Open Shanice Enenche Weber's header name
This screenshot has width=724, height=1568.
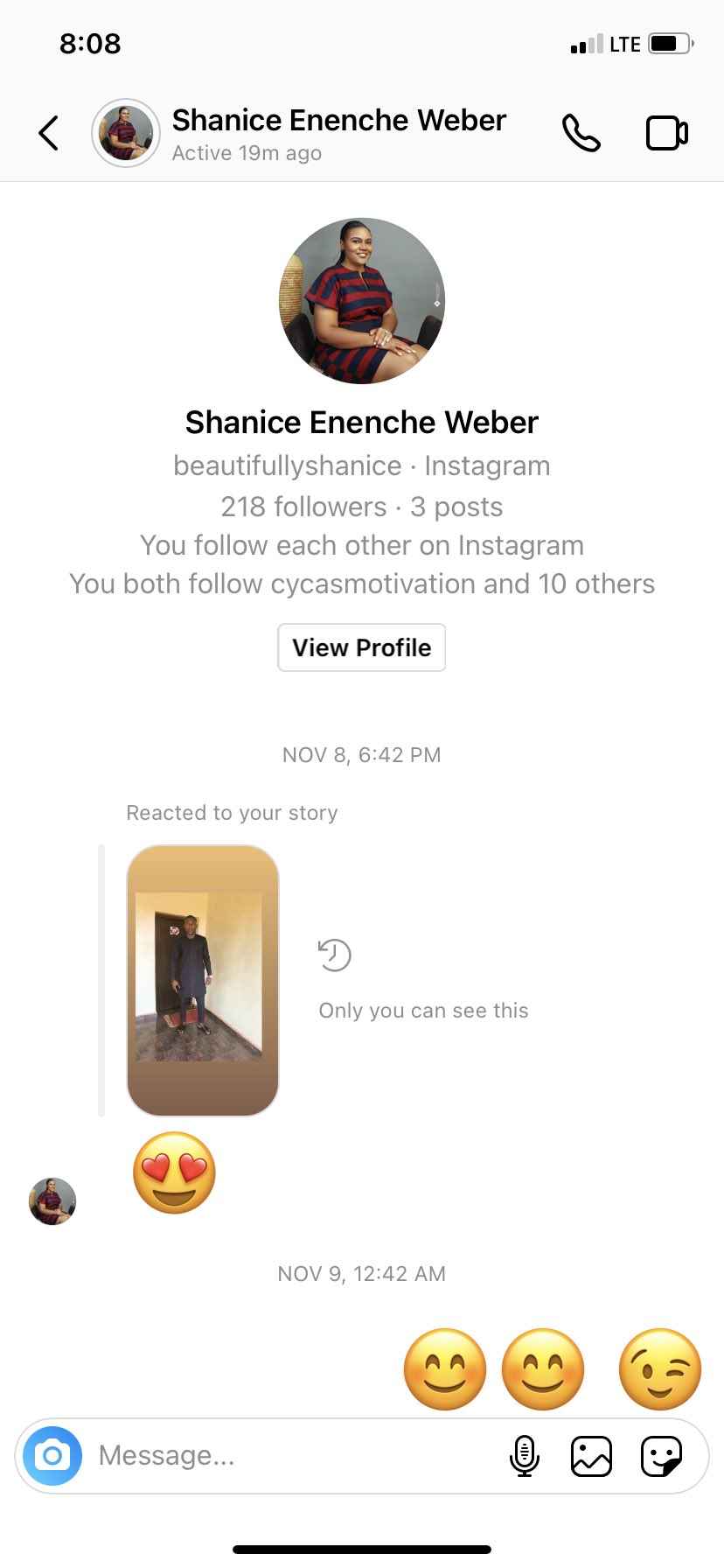click(x=338, y=120)
